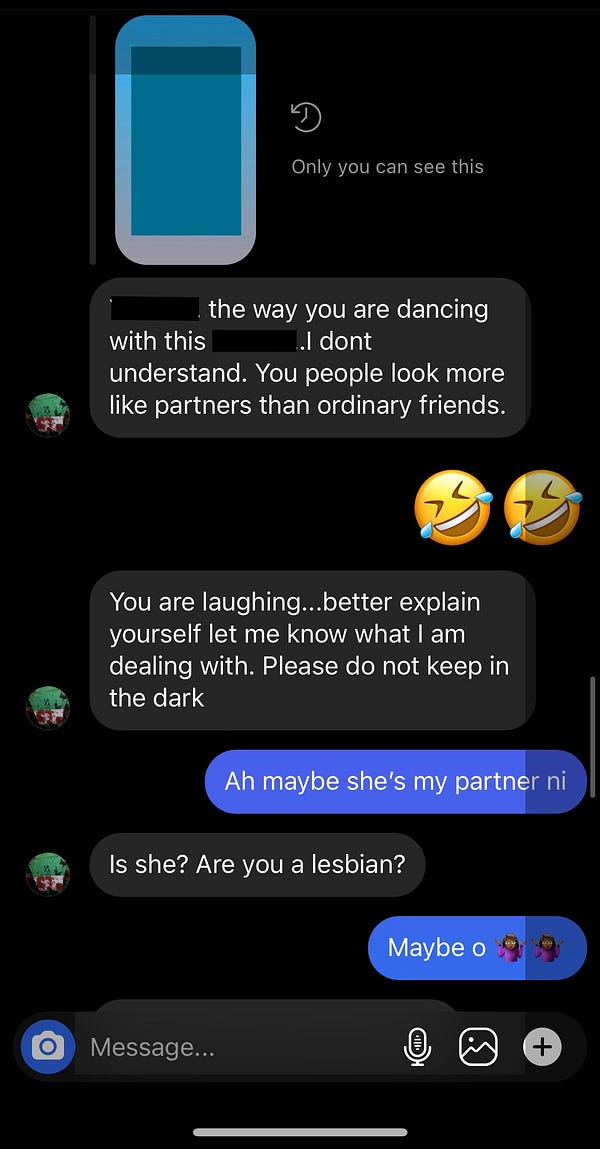Open the shared media tile above the messages
Image resolution: width=600 pixels, height=1149 pixels.
pos(186,140)
